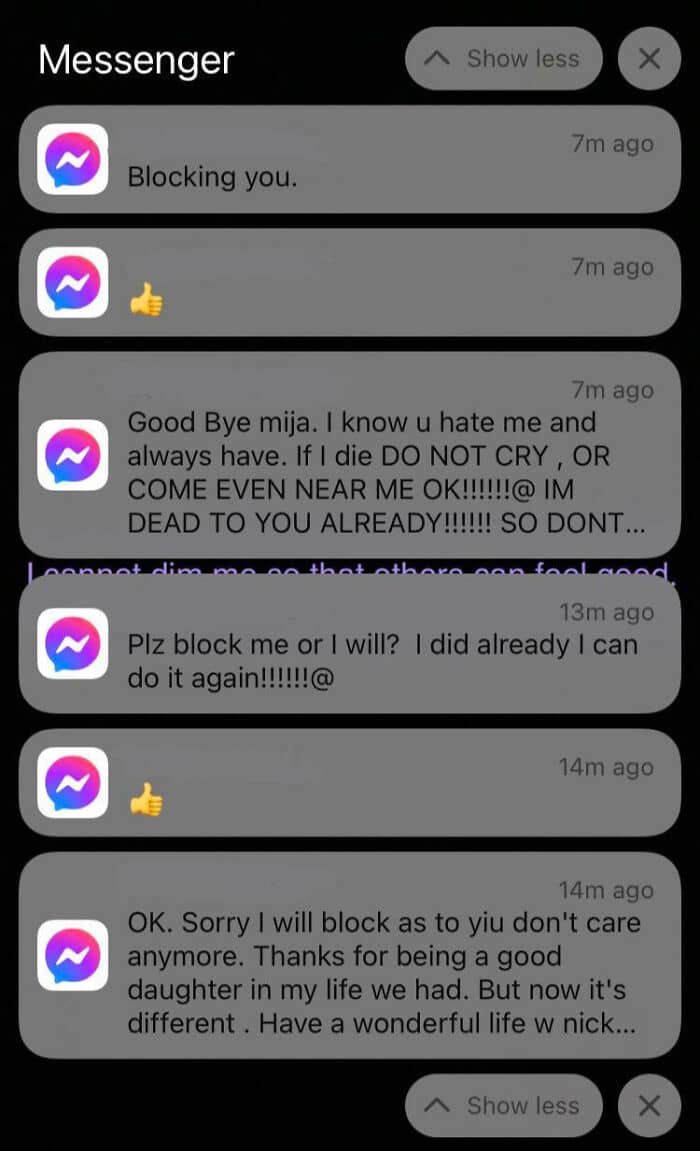
Task: Collapse notifications with top Show less button
Action: click(503, 59)
